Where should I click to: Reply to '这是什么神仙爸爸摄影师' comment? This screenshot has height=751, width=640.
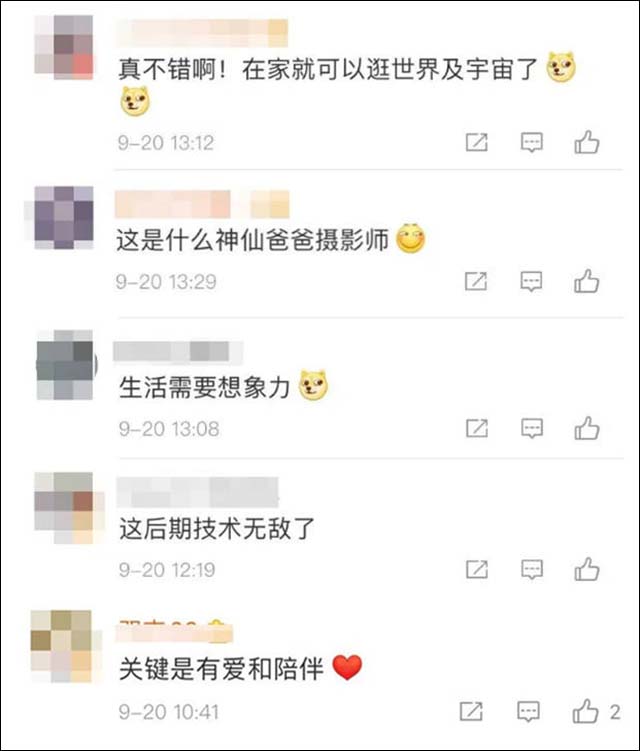point(532,282)
